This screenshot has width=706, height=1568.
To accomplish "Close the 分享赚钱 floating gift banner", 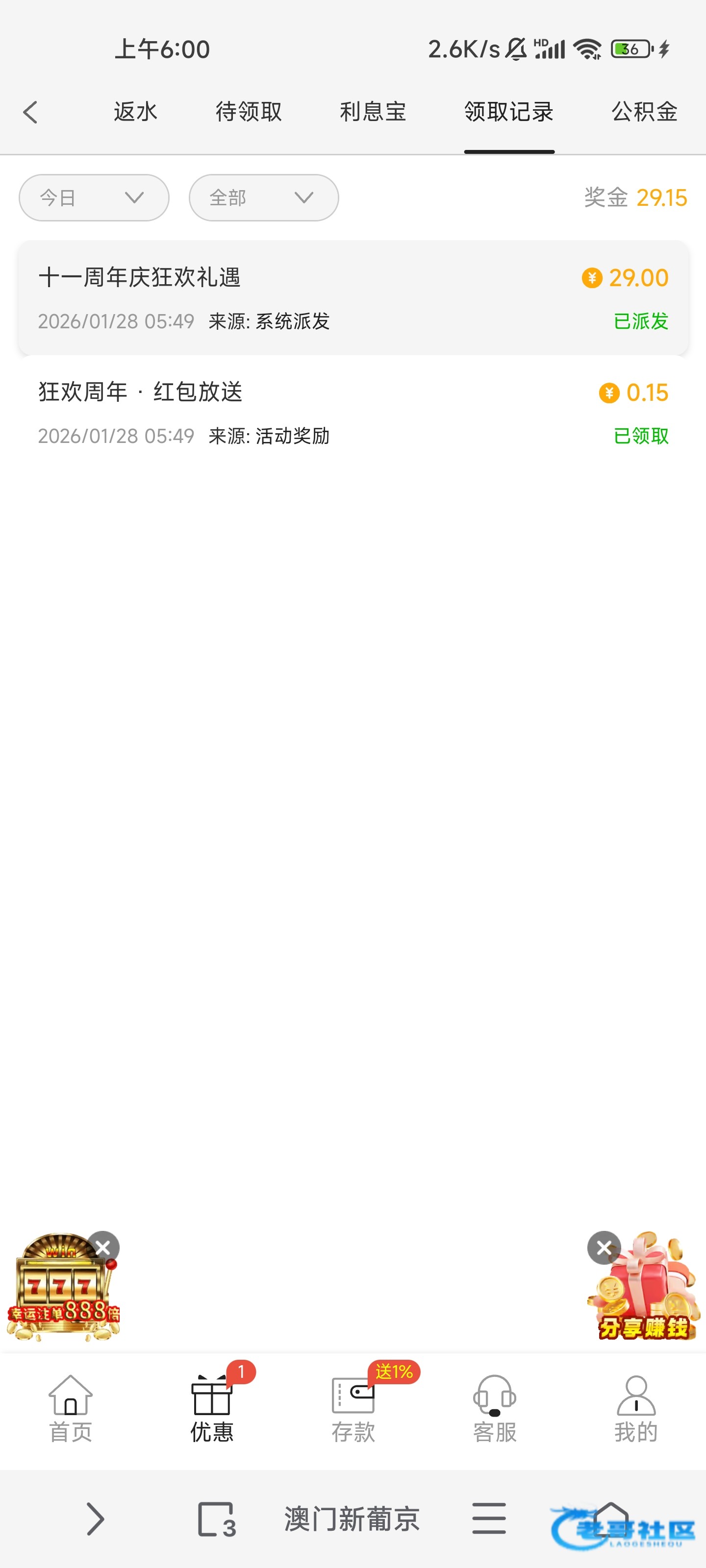I will 604,1248.
